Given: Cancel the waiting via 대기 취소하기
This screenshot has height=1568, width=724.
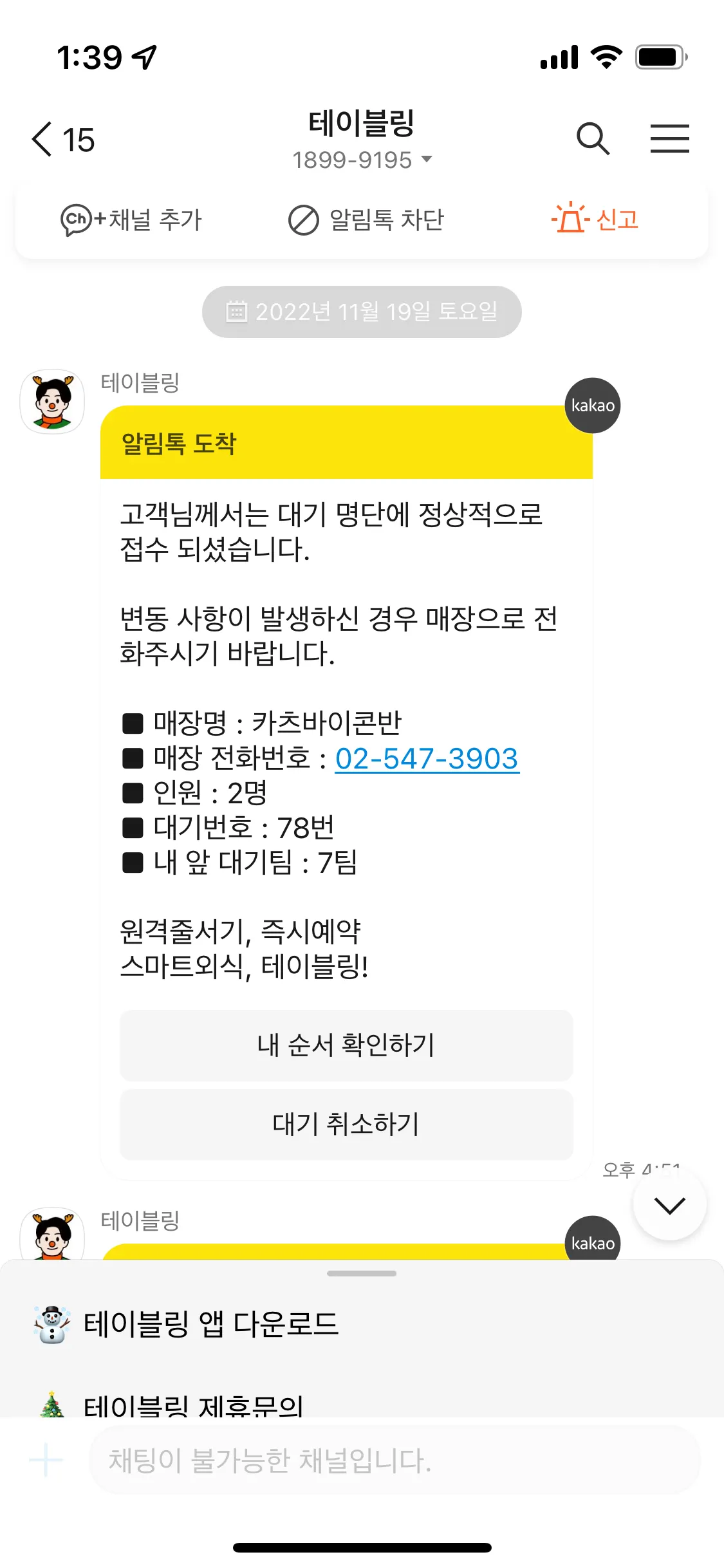Looking at the screenshot, I should (x=346, y=1125).
